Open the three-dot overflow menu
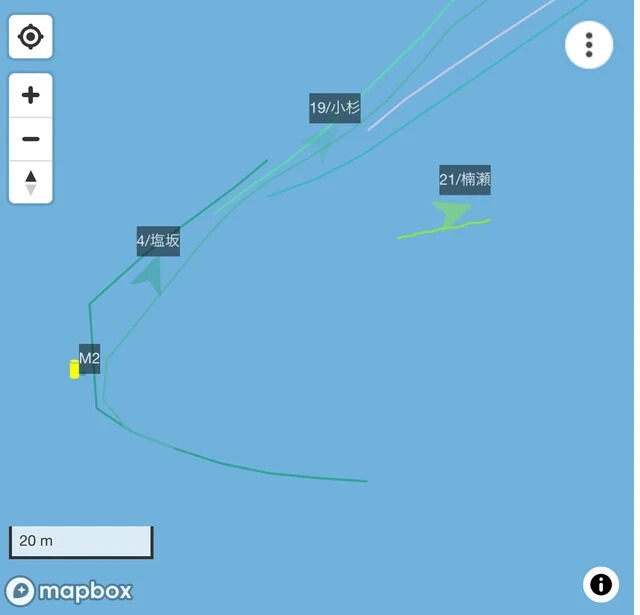 (x=589, y=45)
